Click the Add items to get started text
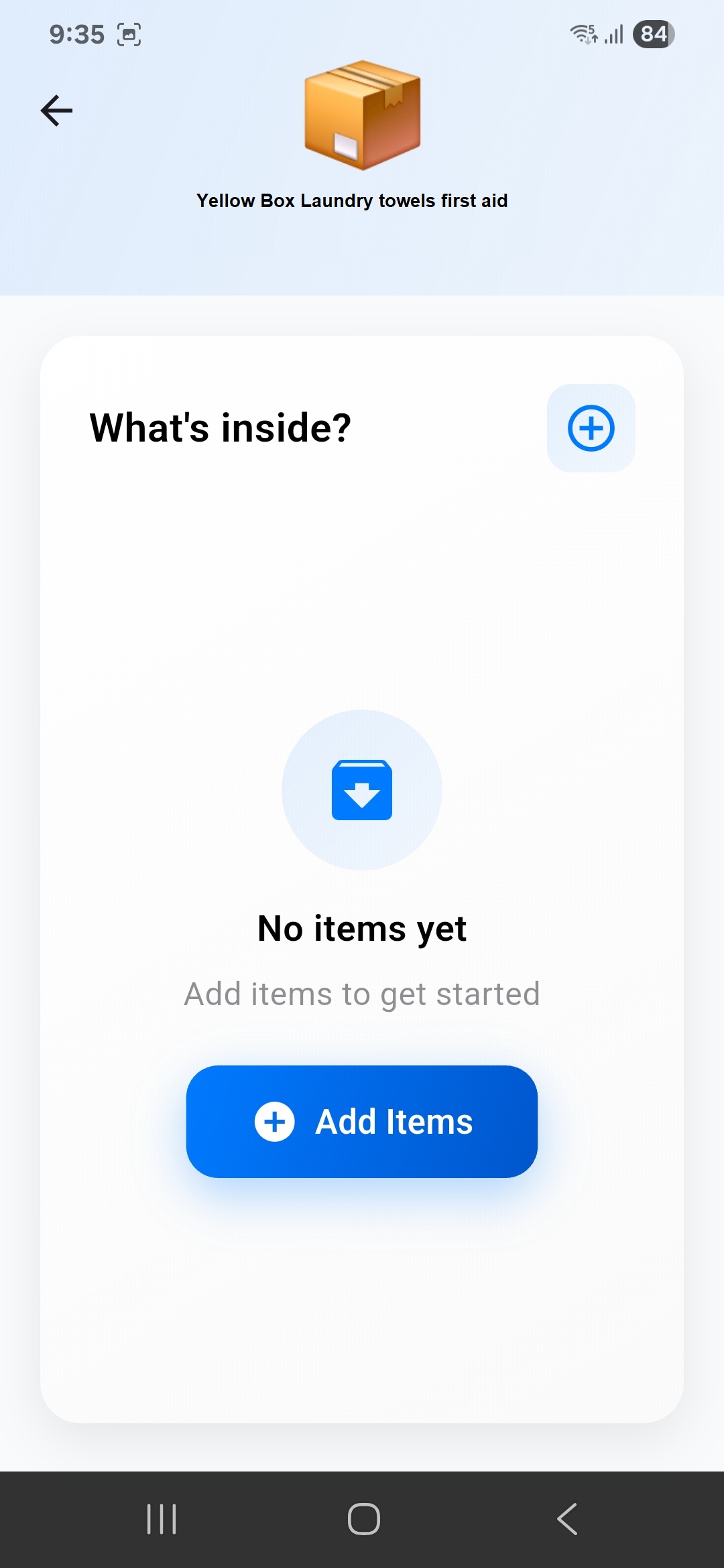The height and width of the screenshot is (1568, 724). [x=362, y=994]
